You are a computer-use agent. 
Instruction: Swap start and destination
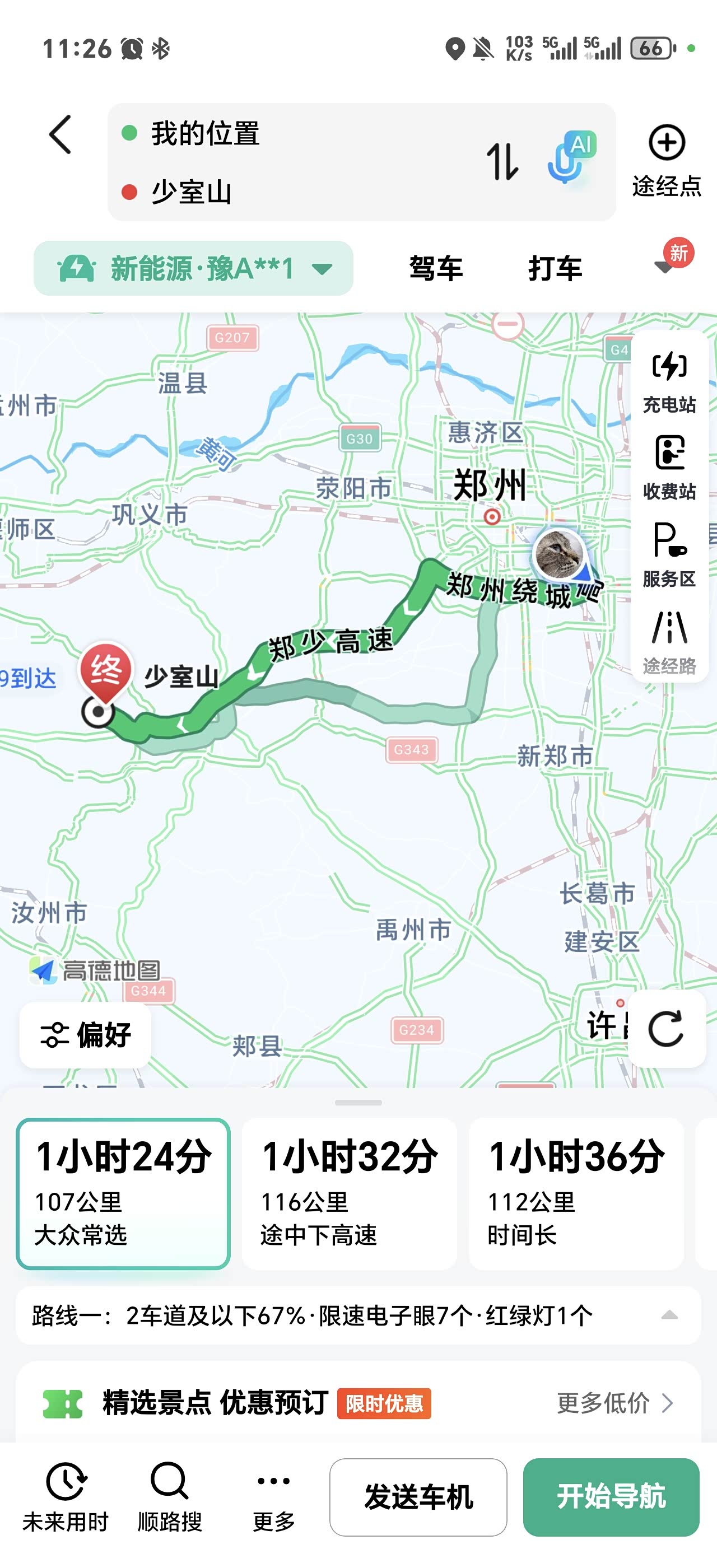pyautogui.click(x=502, y=162)
